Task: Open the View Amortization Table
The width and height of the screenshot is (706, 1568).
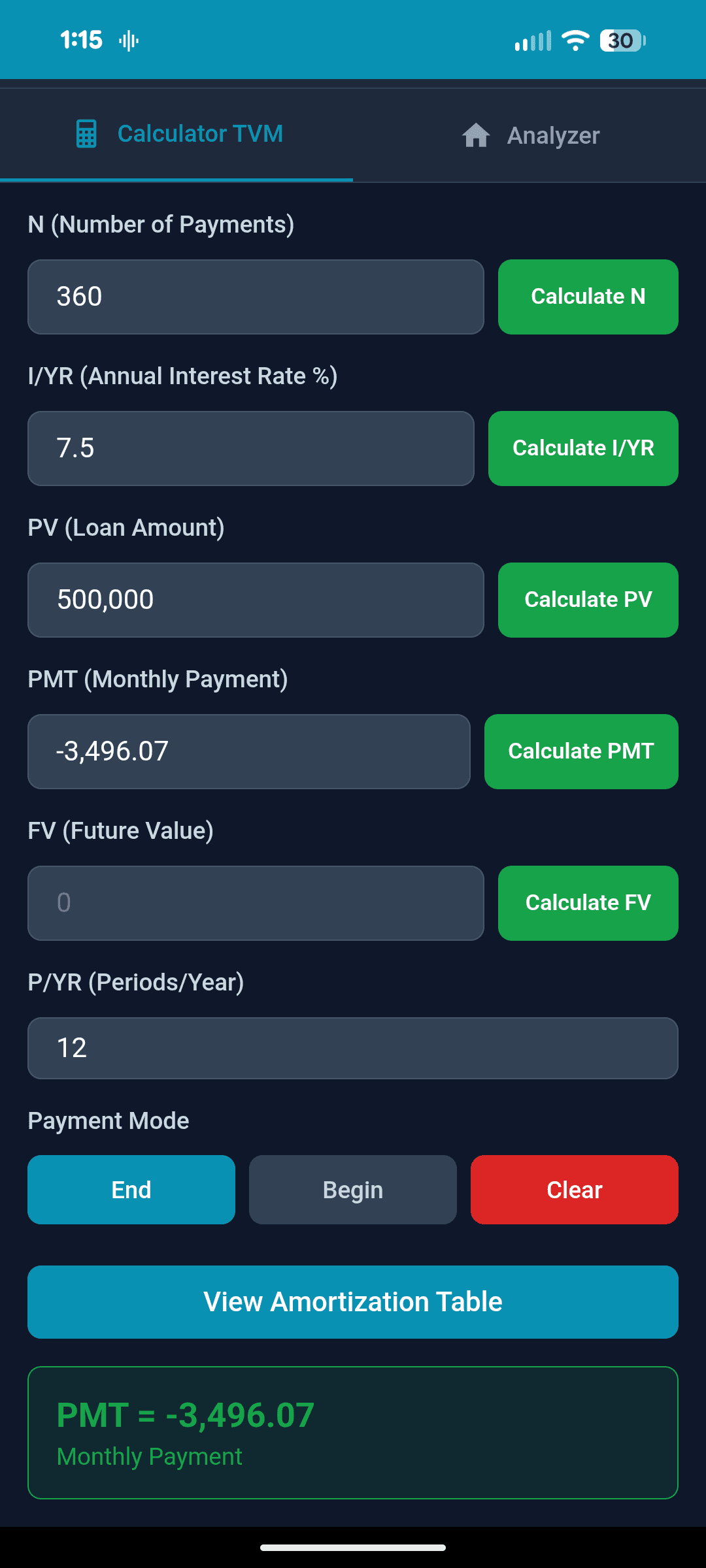Action: coord(353,1301)
